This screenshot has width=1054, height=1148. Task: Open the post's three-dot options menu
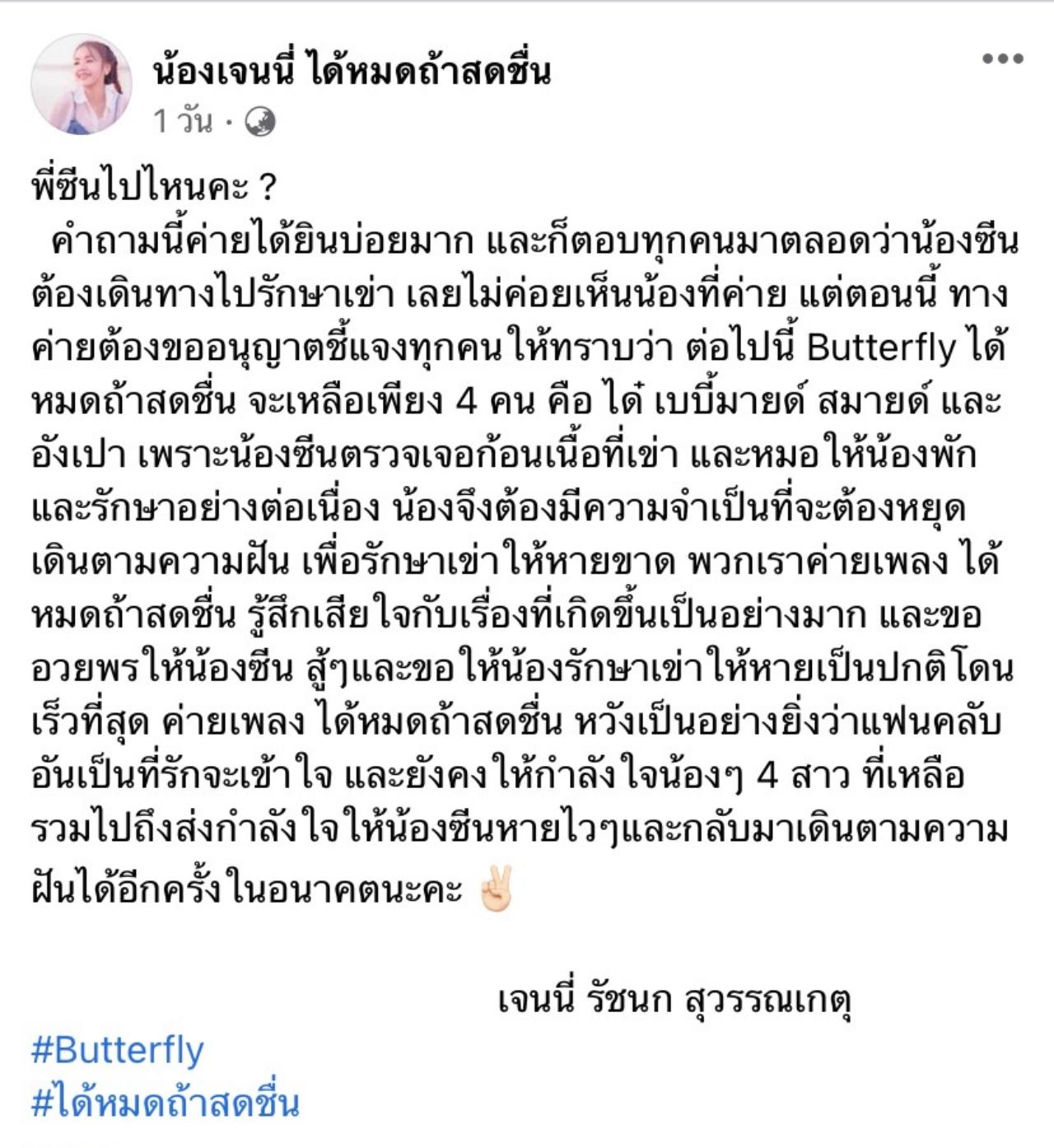point(1002,59)
